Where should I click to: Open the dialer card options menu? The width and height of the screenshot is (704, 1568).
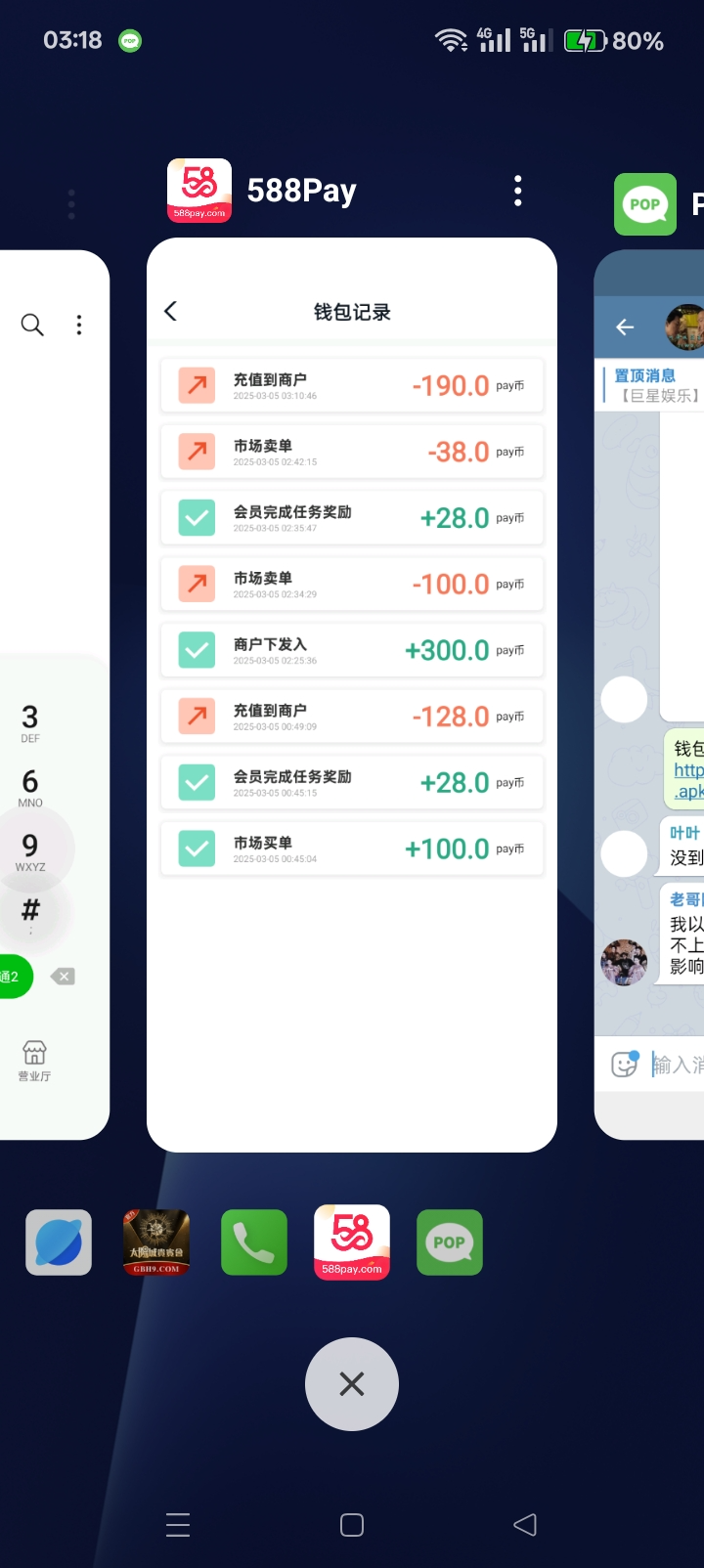(71, 204)
